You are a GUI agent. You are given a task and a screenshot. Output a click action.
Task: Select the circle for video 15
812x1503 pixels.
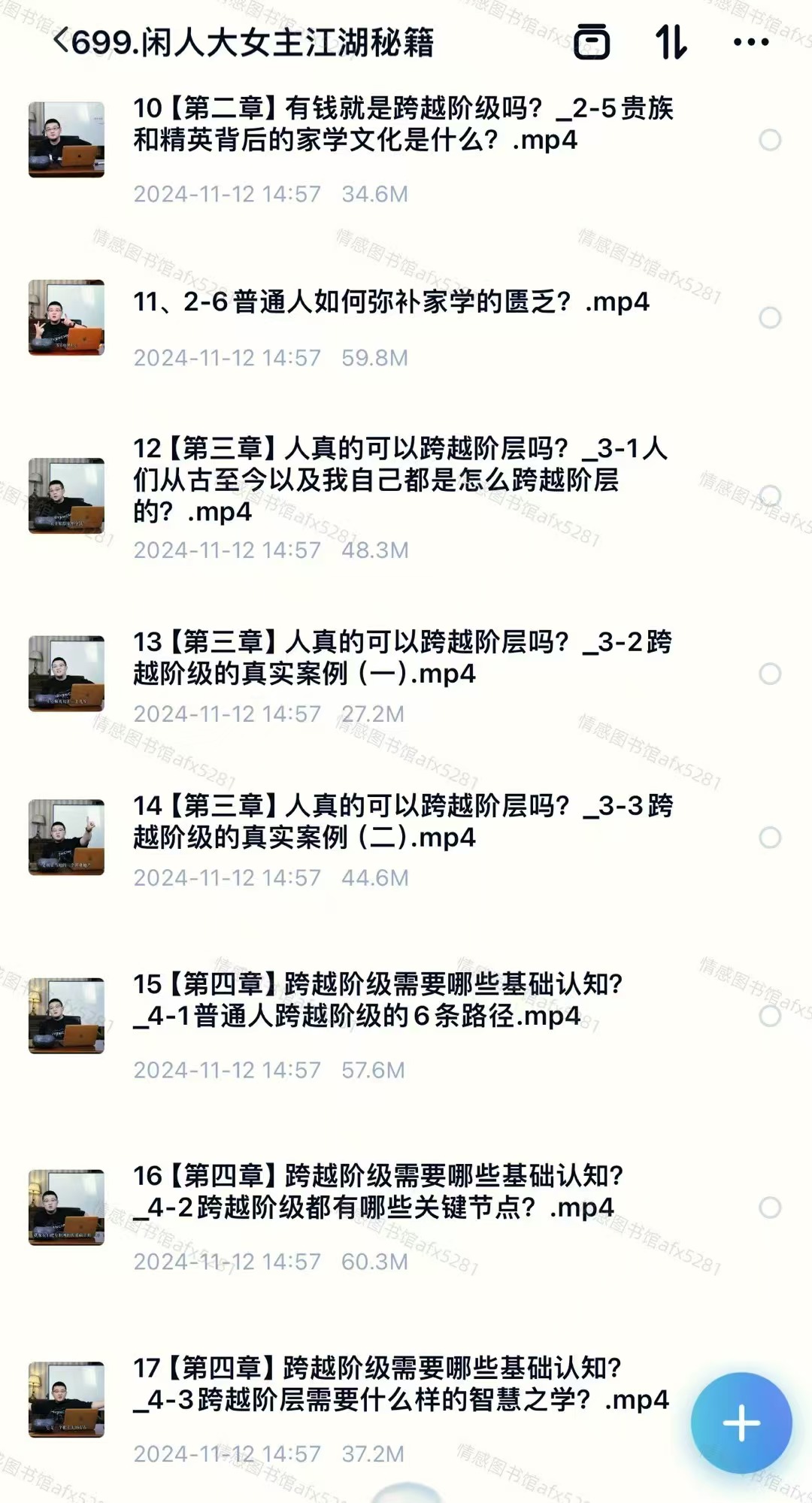click(x=770, y=1016)
